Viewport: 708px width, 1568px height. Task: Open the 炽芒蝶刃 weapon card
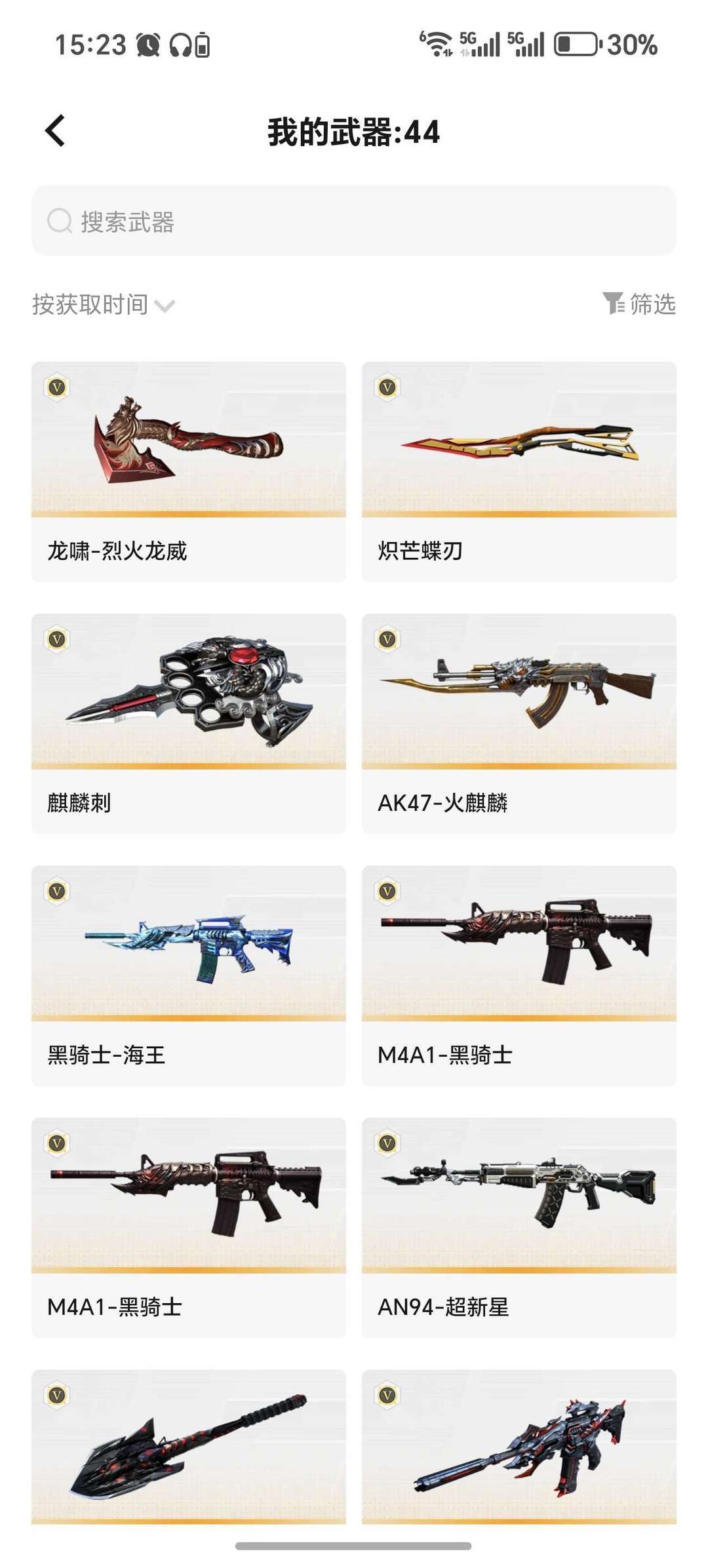point(519,472)
